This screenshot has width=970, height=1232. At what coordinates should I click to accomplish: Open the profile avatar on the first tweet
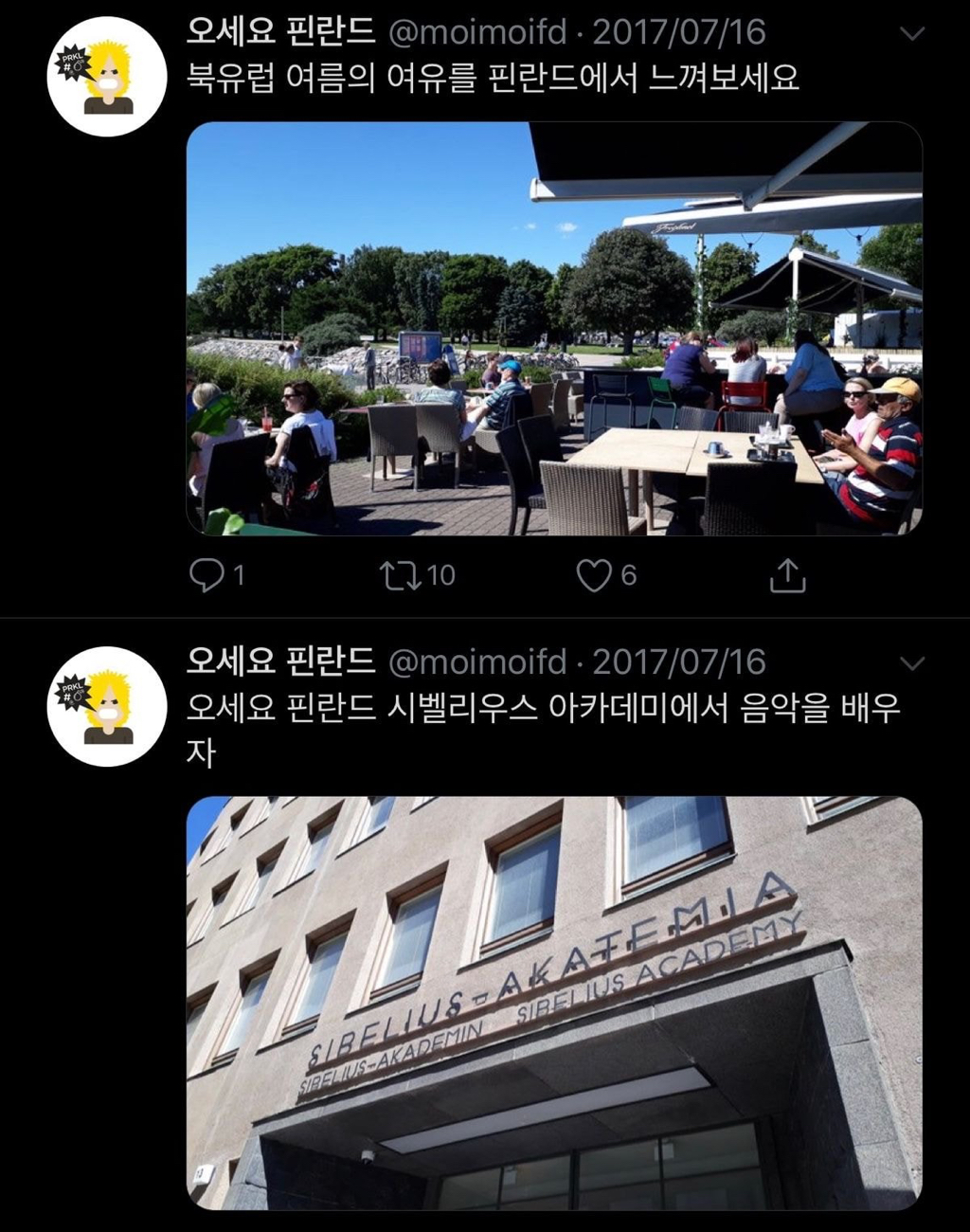(107, 77)
